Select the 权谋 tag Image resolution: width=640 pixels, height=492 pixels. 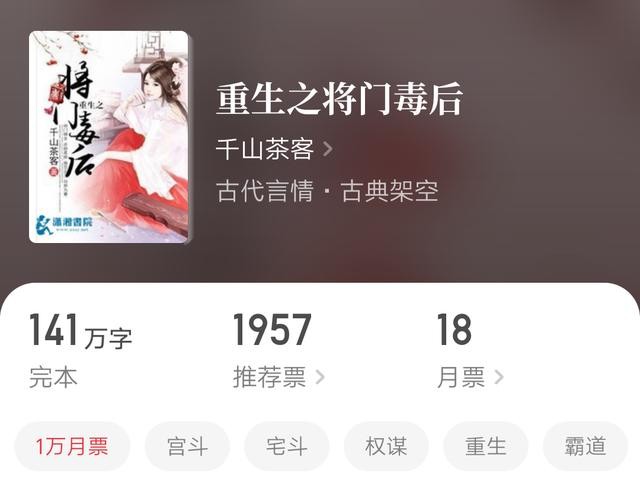pyautogui.click(x=386, y=447)
